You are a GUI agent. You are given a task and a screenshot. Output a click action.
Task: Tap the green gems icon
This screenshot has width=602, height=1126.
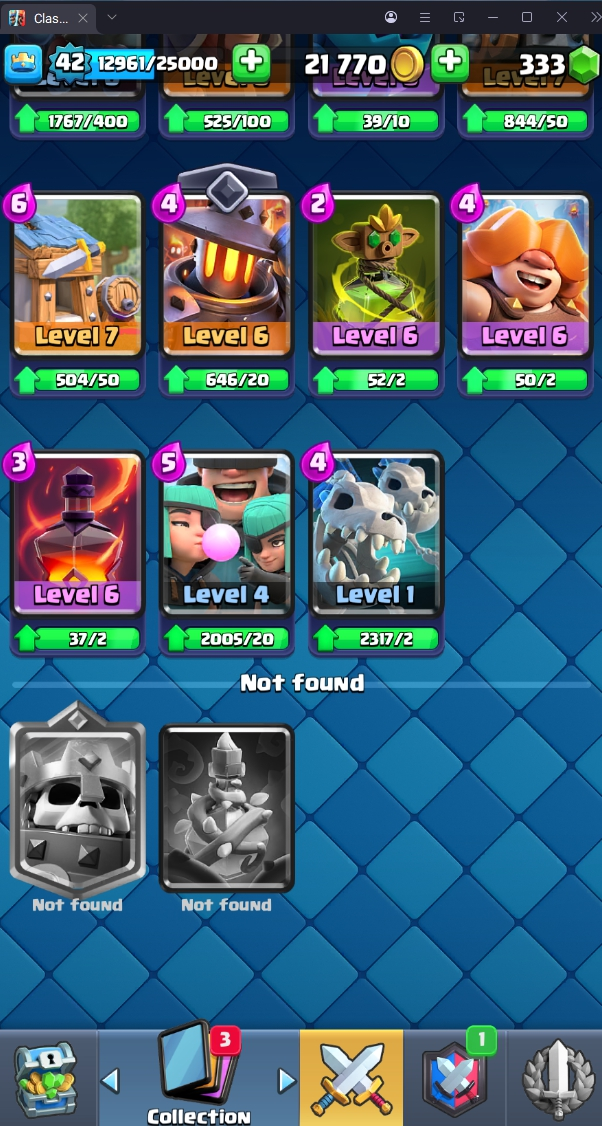(x=583, y=65)
